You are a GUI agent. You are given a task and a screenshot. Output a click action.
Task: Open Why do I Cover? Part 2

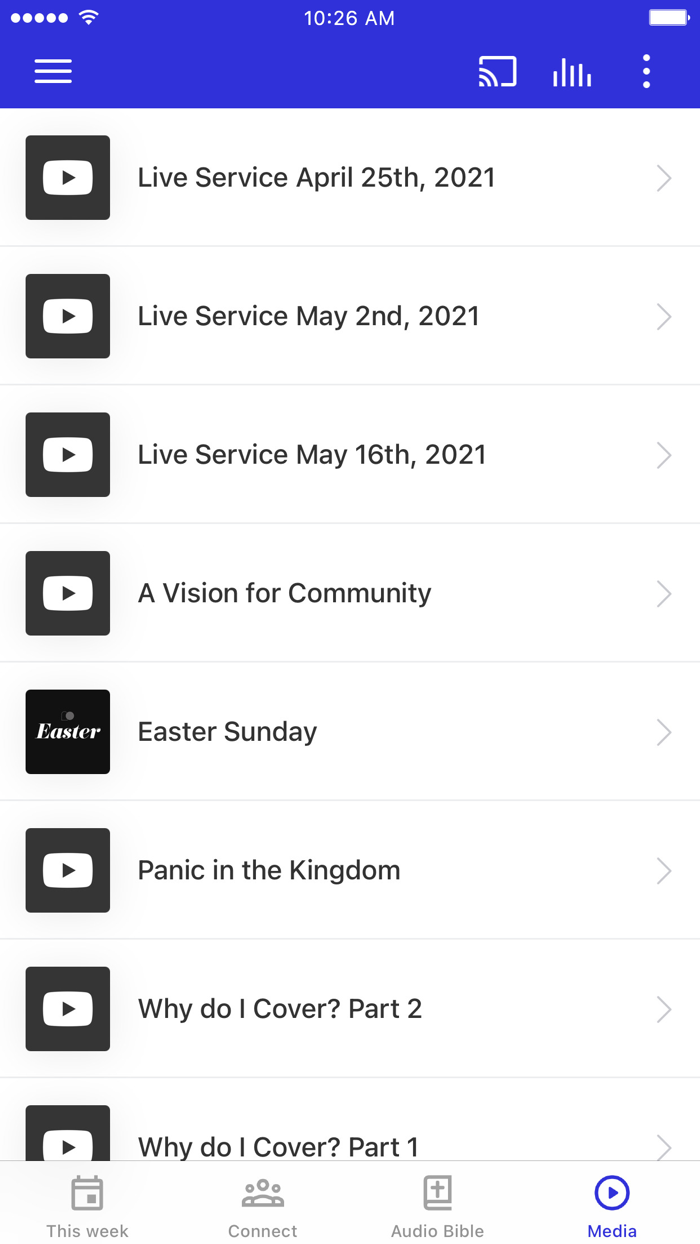coord(350,1009)
